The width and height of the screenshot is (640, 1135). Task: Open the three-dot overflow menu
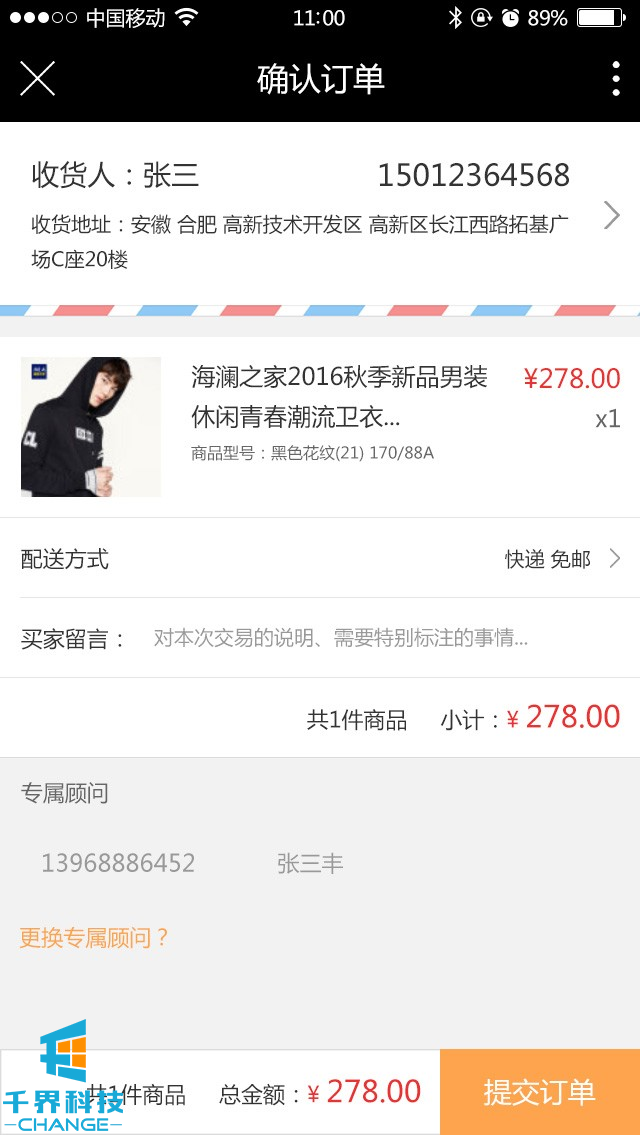[615, 78]
